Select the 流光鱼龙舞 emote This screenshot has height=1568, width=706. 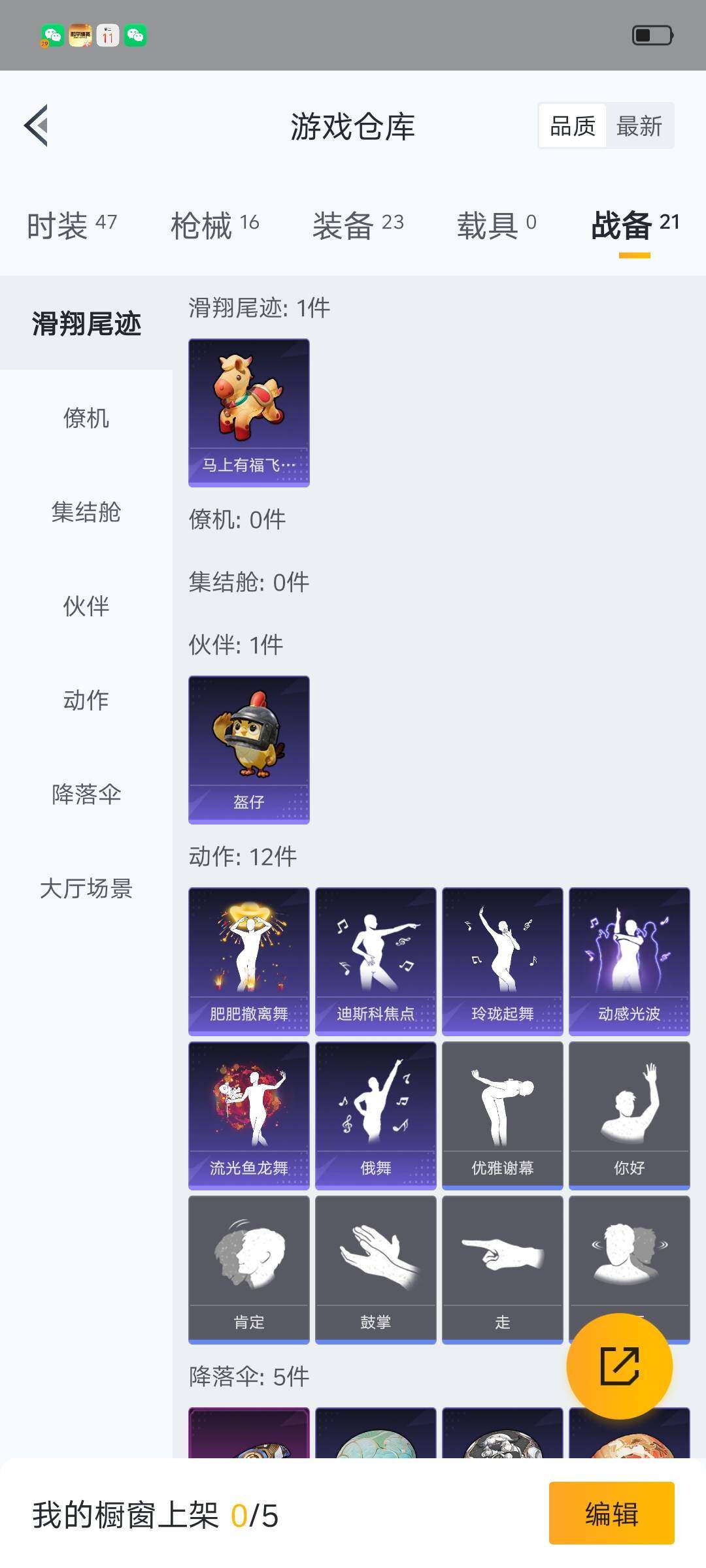coord(248,1114)
